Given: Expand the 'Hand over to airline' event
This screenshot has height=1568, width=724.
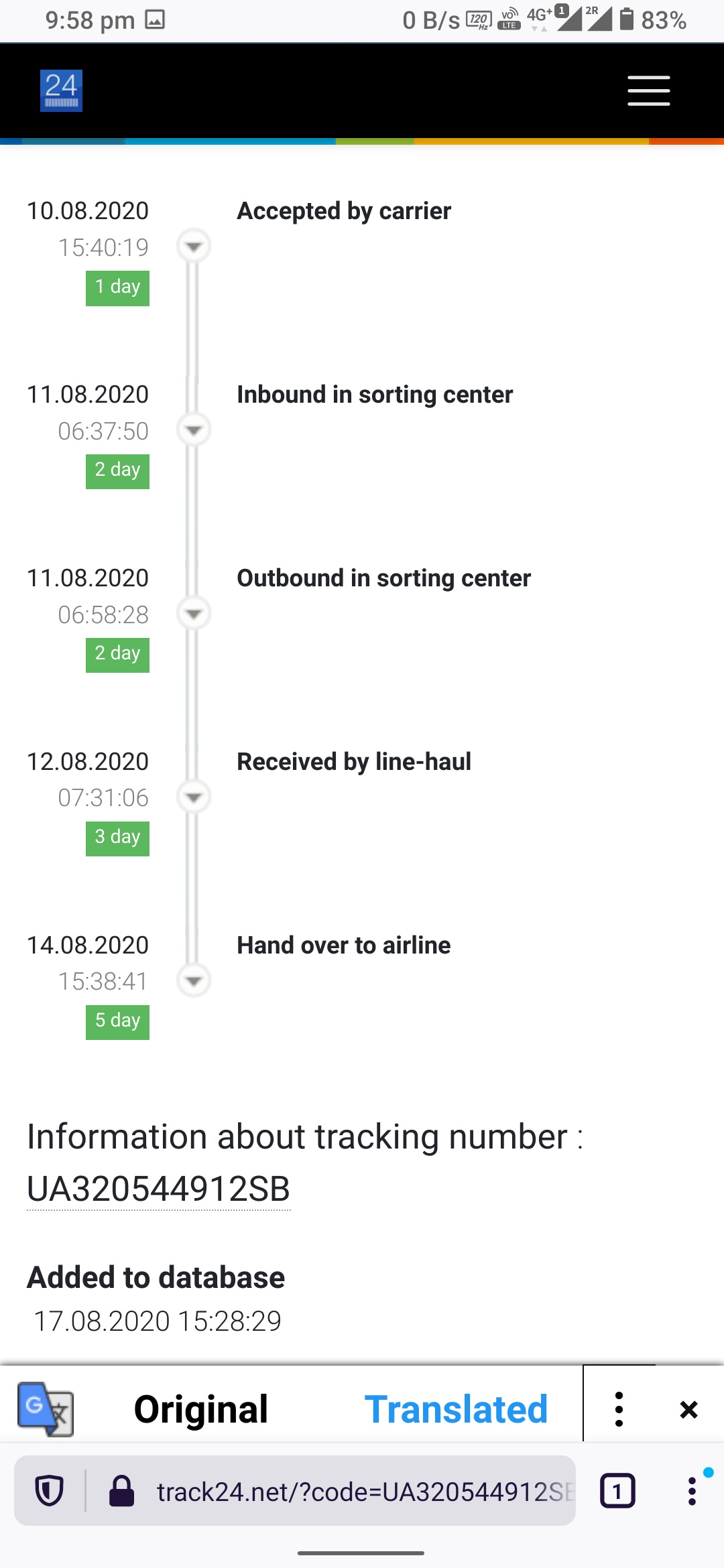Looking at the screenshot, I should pyautogui.click(x=193, y=980).
